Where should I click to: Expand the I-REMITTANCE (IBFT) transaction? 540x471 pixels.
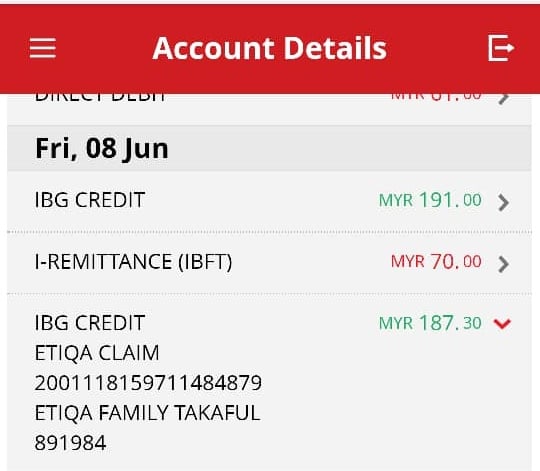pos(269,263)
